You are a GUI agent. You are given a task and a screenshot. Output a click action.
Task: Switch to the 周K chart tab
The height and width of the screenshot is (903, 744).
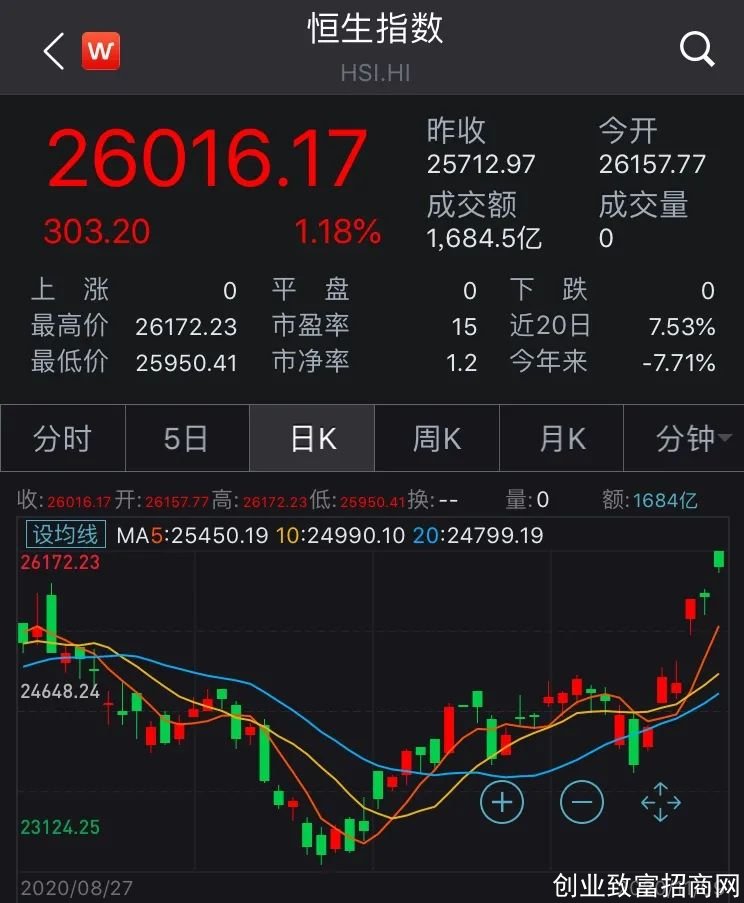click(436, 438)
